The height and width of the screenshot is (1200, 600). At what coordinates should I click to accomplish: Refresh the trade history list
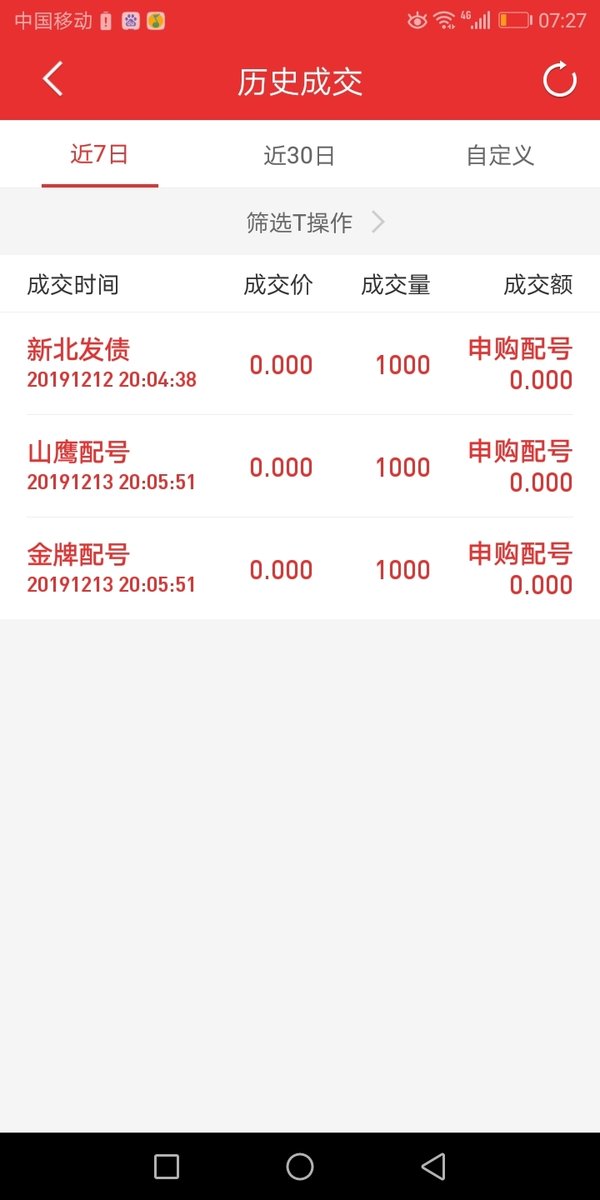(560, 80)
